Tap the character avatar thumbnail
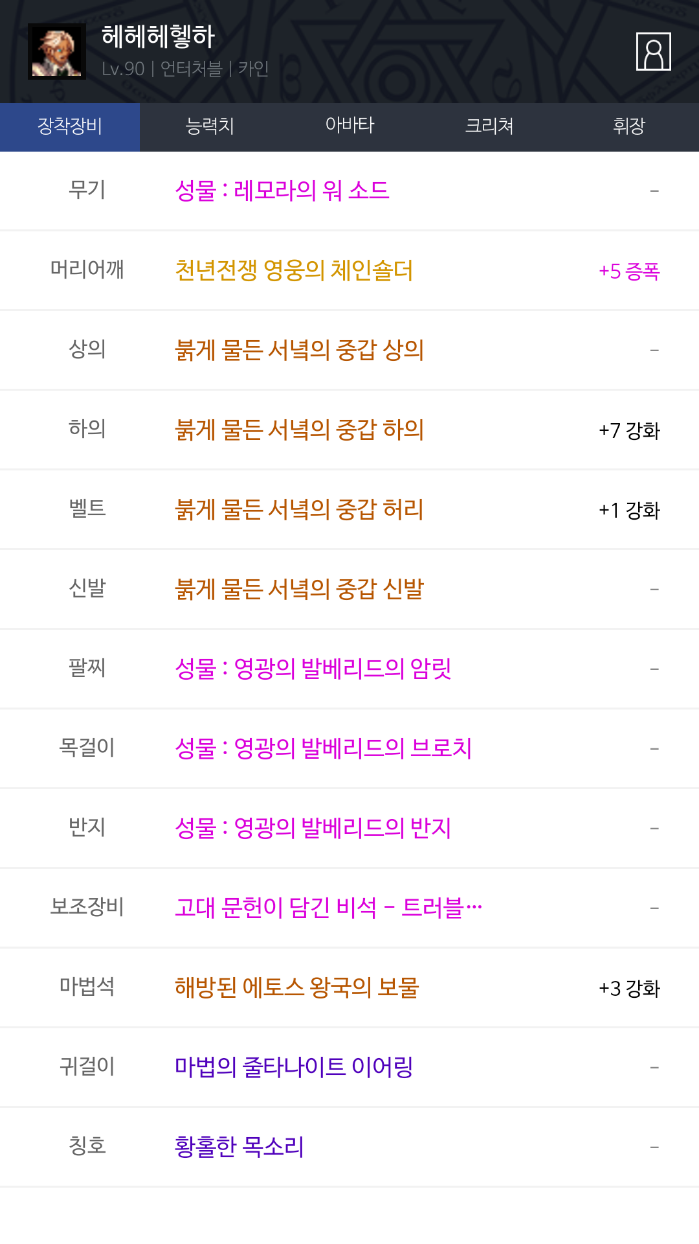Screen dimensions: 699x1244 (50, 52)
